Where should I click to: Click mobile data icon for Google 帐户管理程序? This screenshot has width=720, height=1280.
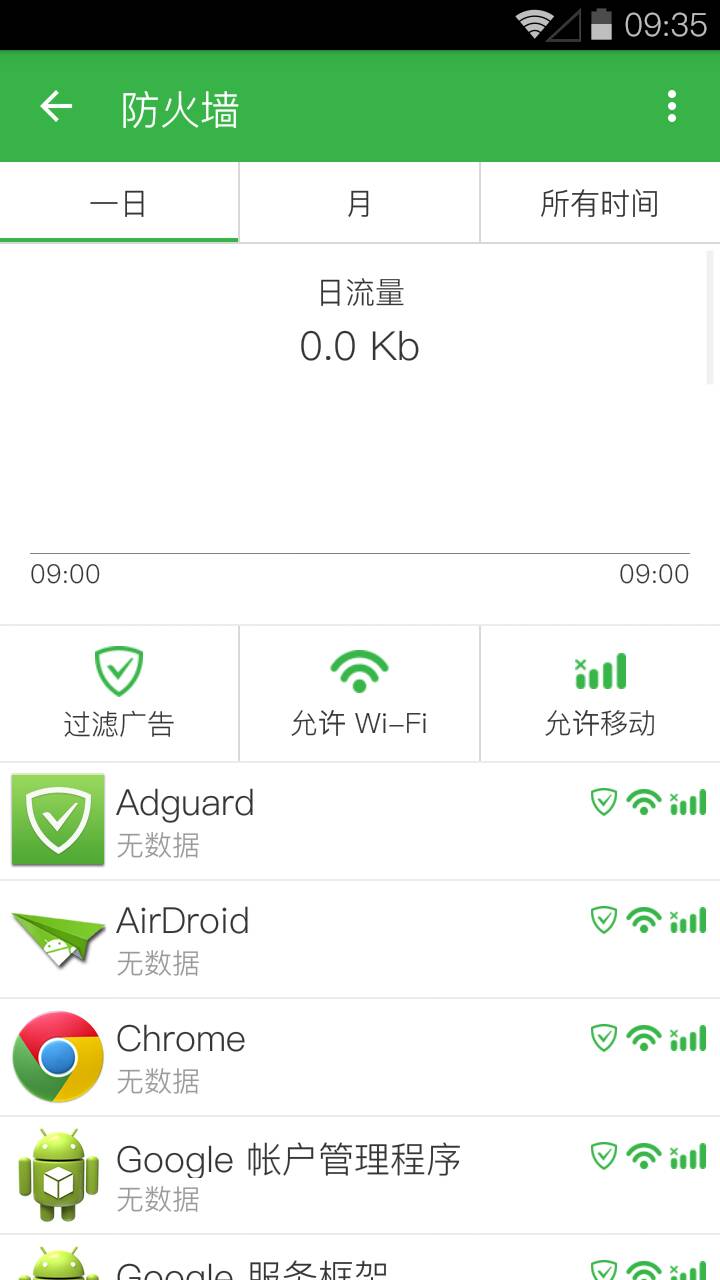point(687,1156)
